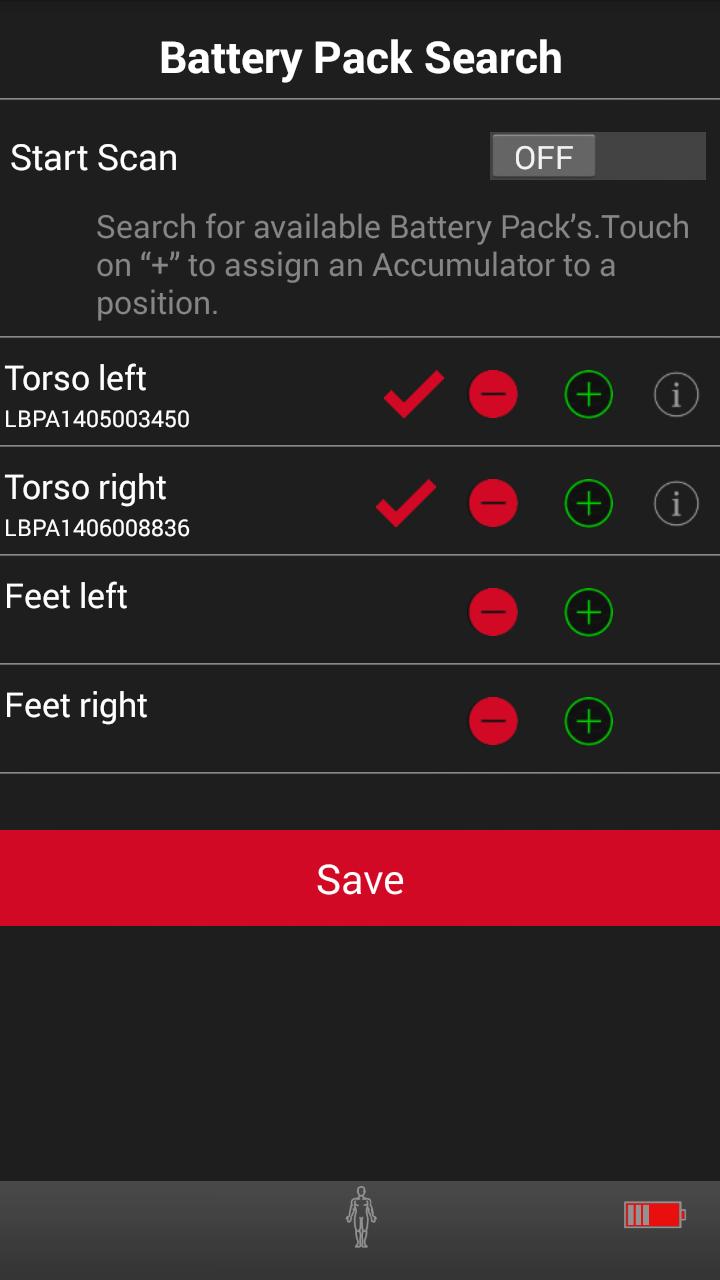Click the Torso right confirmation checkmark

click(413, 502)
